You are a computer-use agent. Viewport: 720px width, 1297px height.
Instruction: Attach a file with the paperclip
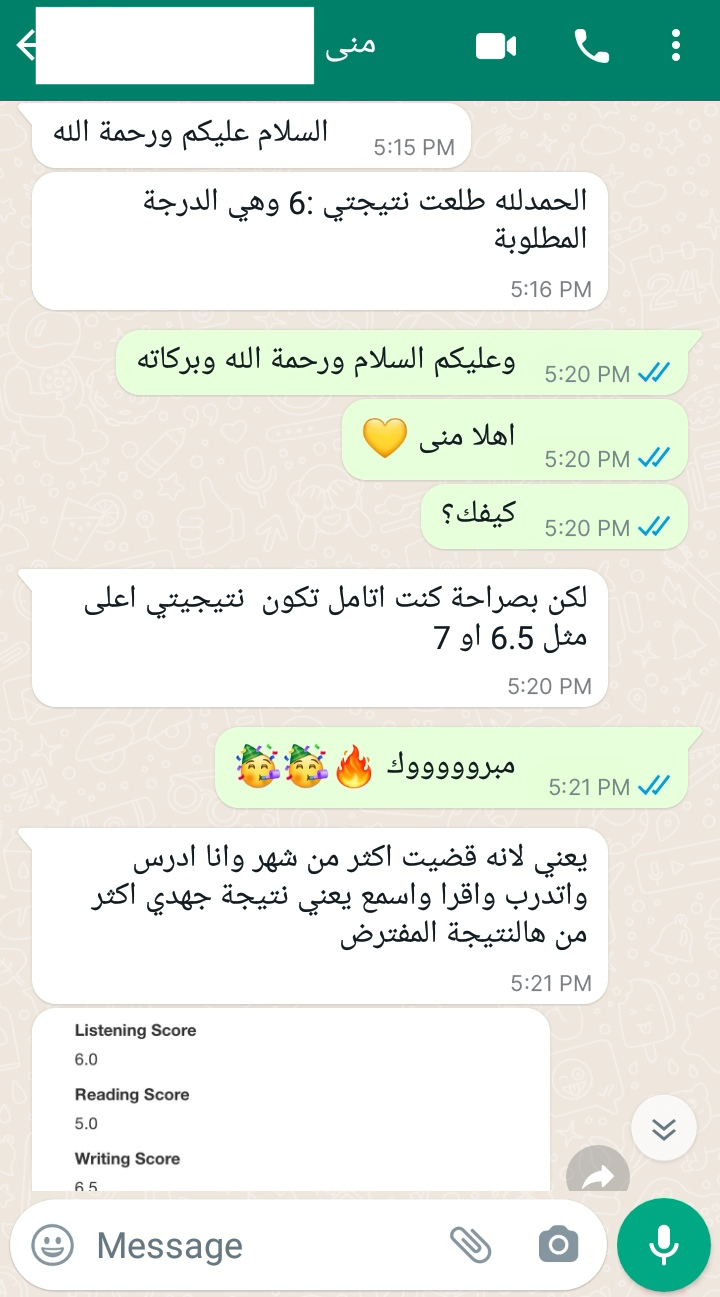tap(470, 1245)
